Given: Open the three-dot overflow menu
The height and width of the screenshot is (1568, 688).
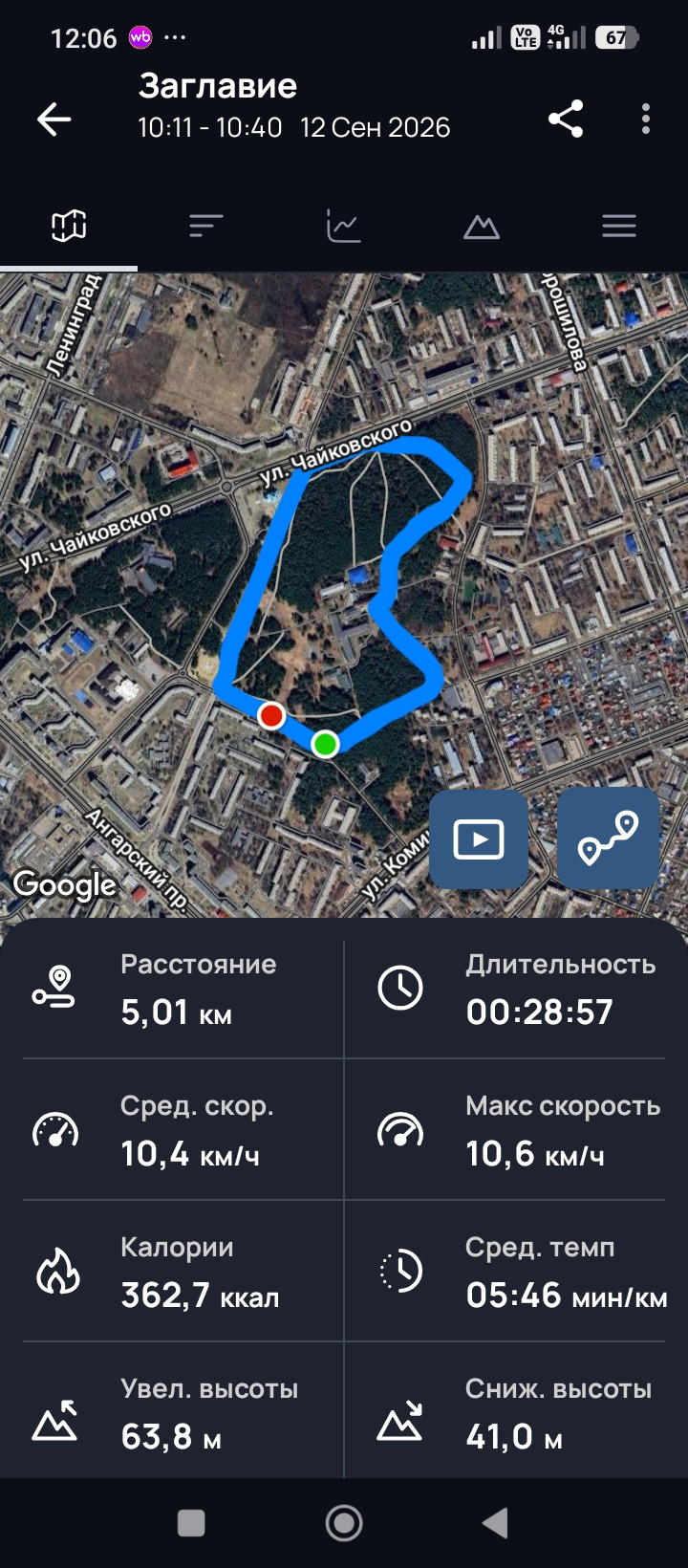Looking at the screenshot, I should pyautogui.click(x=646, y=119).
